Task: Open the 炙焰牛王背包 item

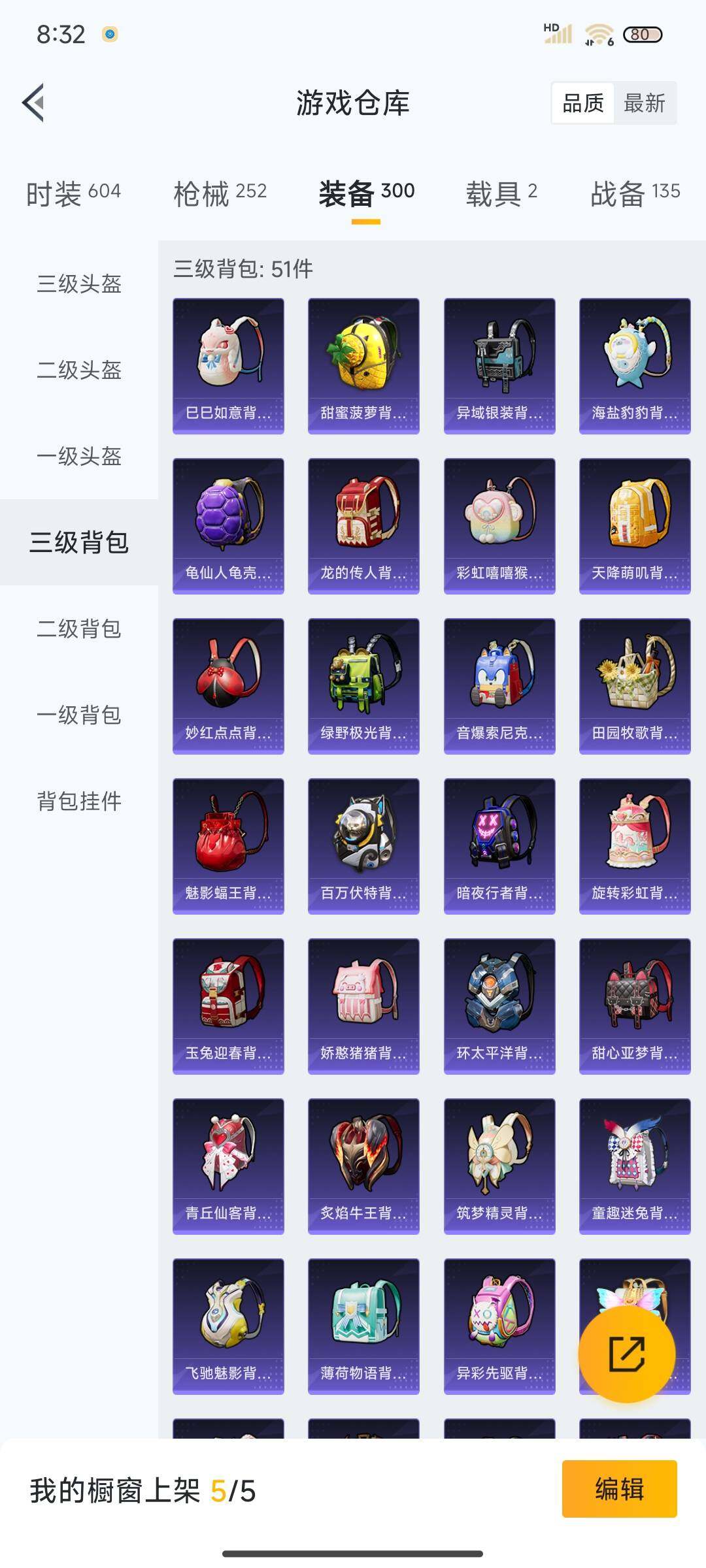Action: pos(363,1166)
